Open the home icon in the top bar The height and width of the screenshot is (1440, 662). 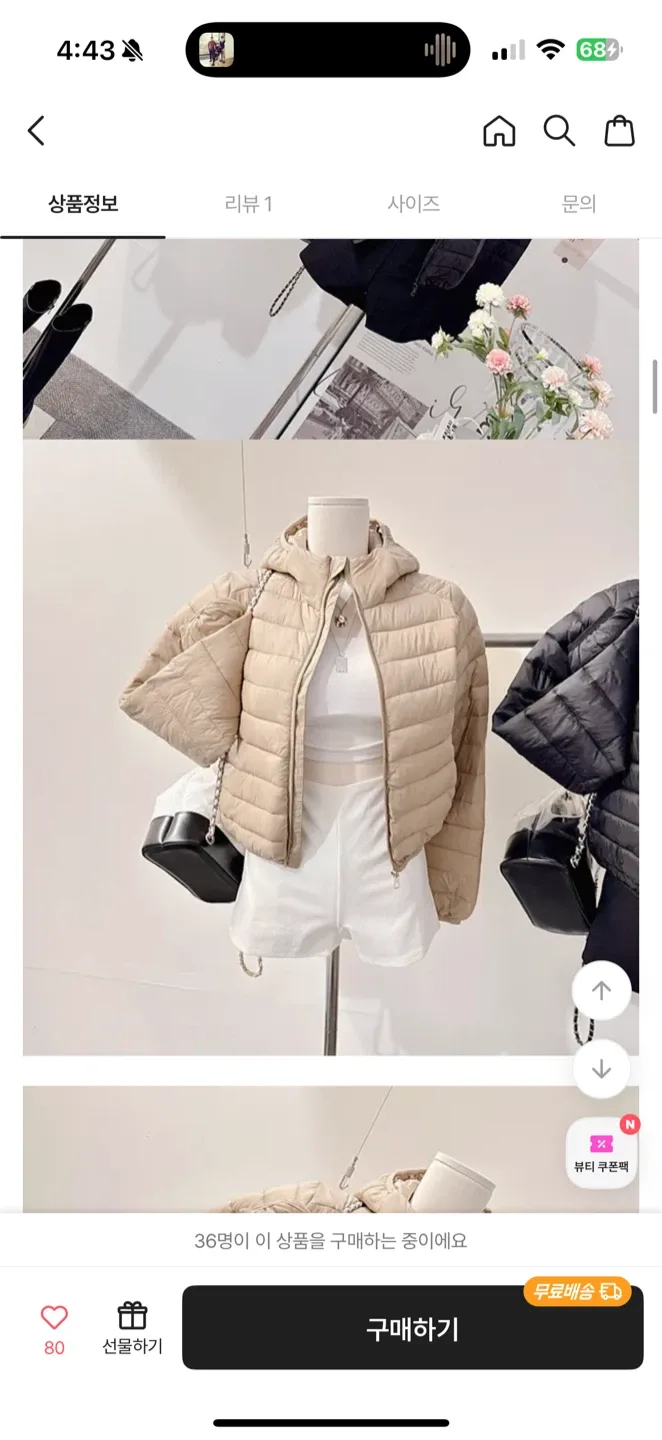coord(499,131)
